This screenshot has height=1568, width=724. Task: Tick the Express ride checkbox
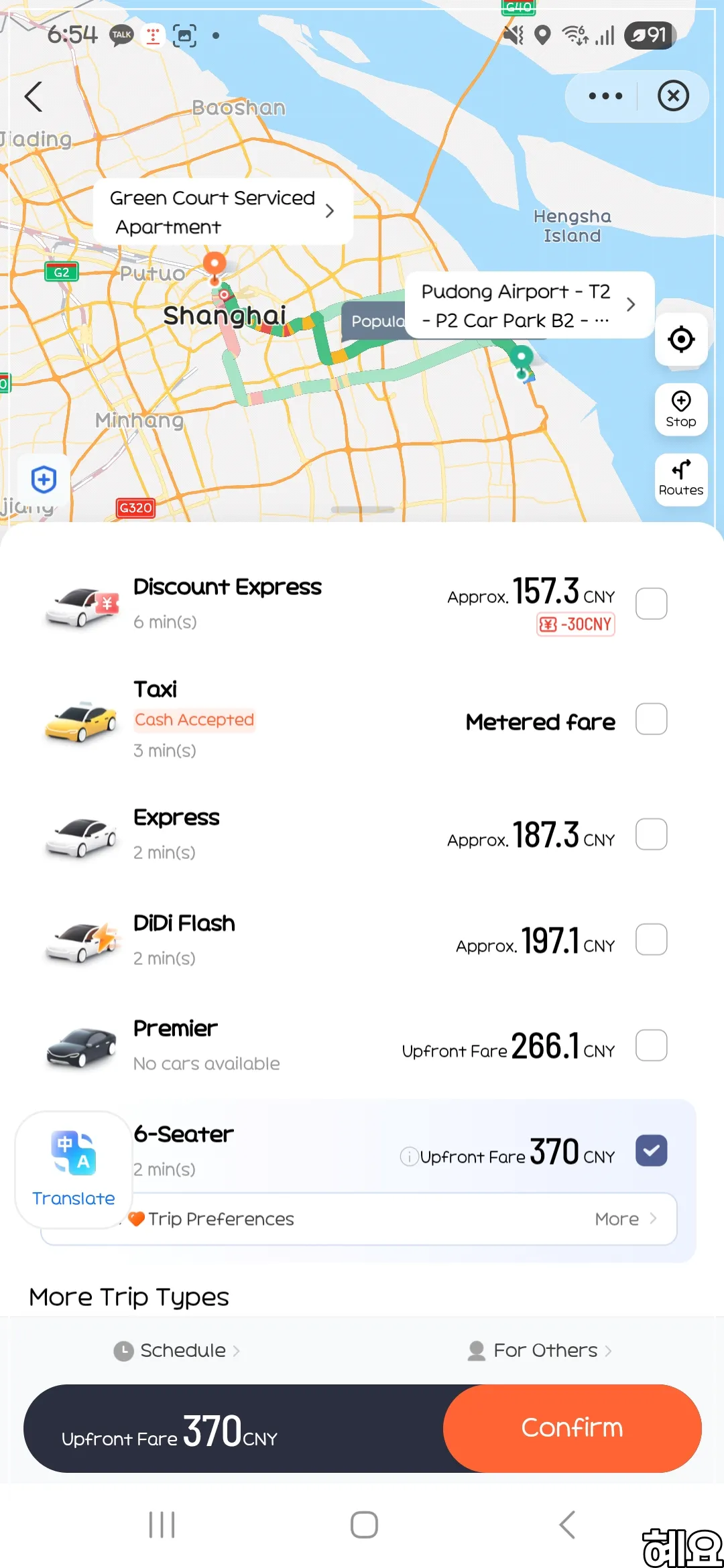[651, 834]
